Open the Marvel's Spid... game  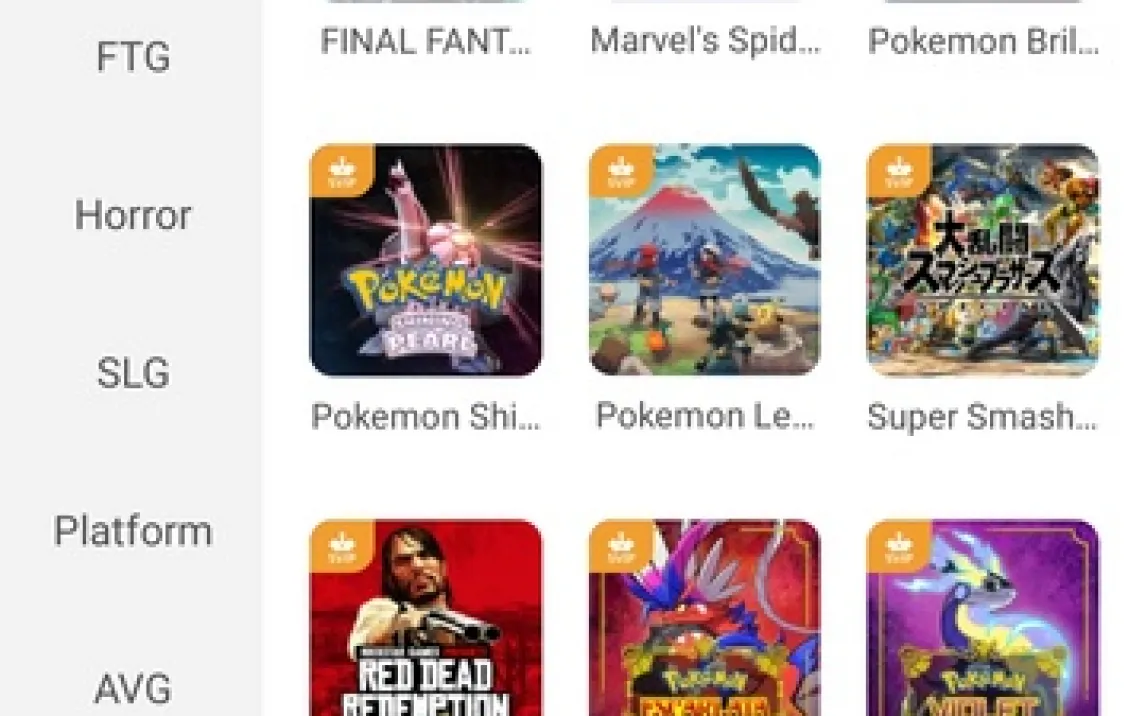(x=704, y=41)
